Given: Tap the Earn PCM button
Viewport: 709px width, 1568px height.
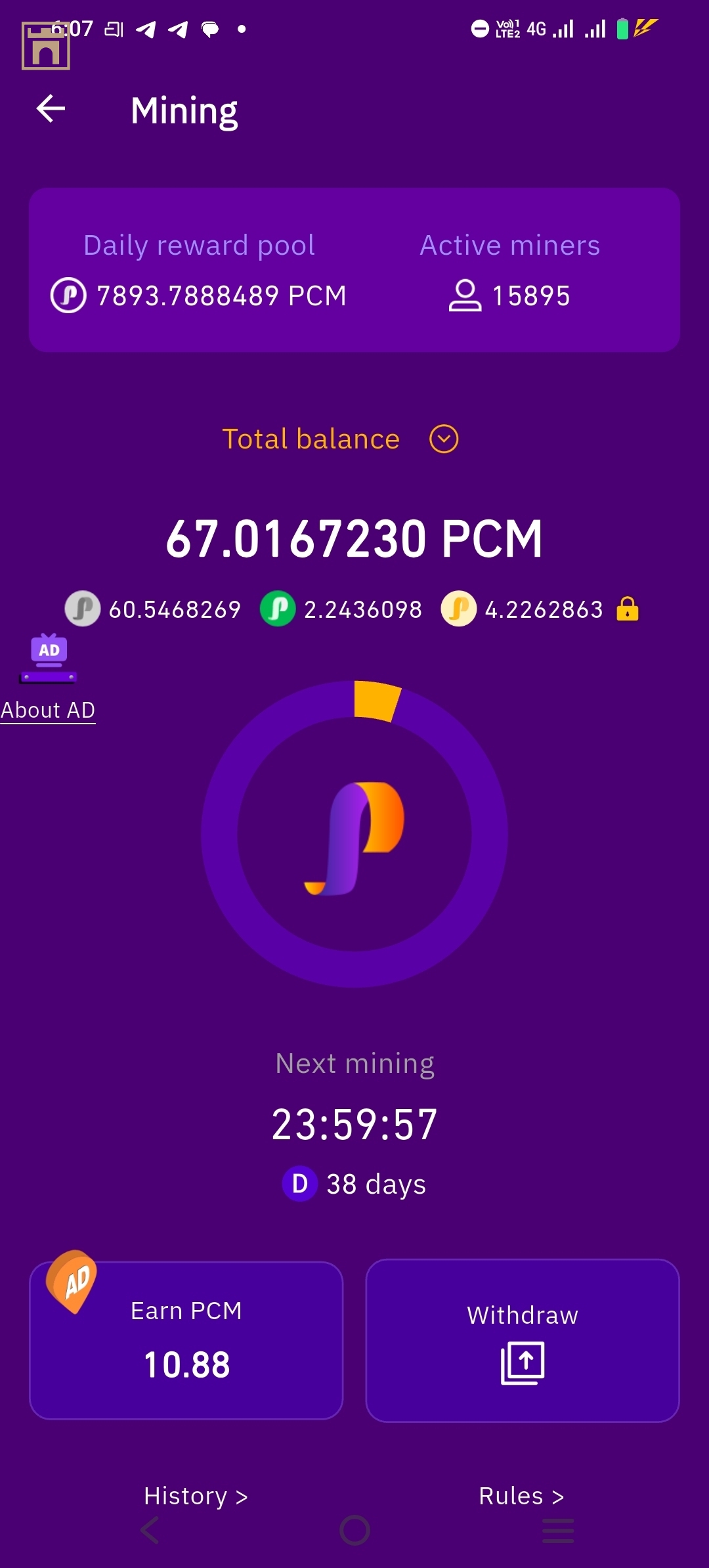Looking at the screenshot, I should [186, 1339].
